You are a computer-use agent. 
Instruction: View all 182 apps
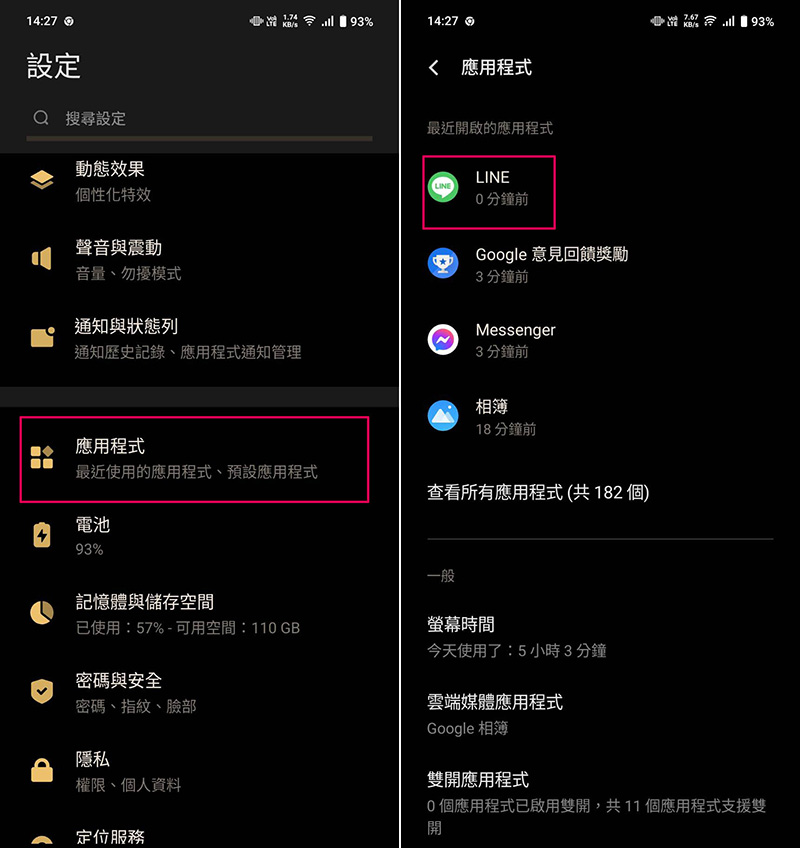pos(538,492)
